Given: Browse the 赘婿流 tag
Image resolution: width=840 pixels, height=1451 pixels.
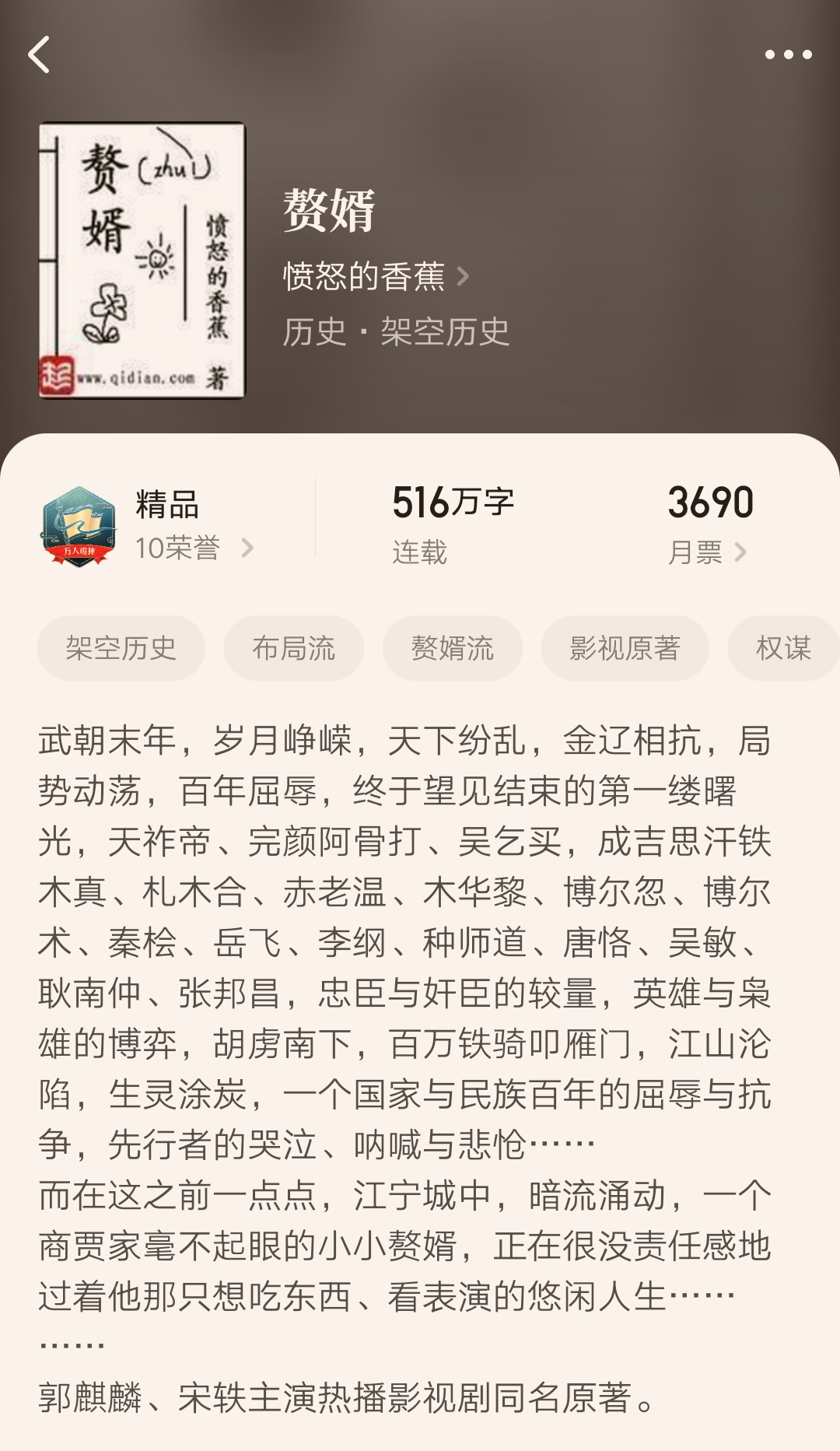Looking at the screenshot, I should (452, 648).
